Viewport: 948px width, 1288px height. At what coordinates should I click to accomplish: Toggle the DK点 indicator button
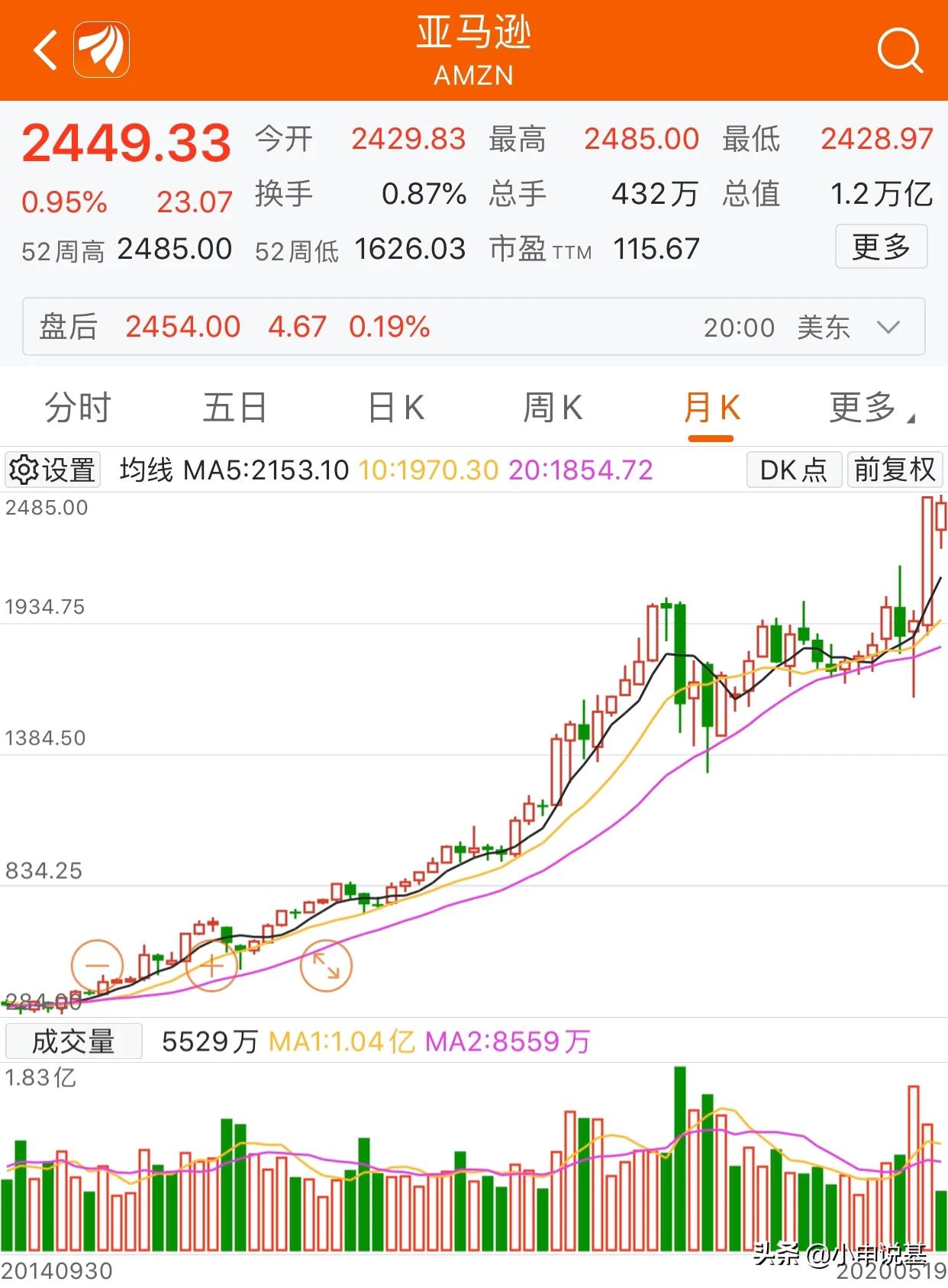point(794,470)
